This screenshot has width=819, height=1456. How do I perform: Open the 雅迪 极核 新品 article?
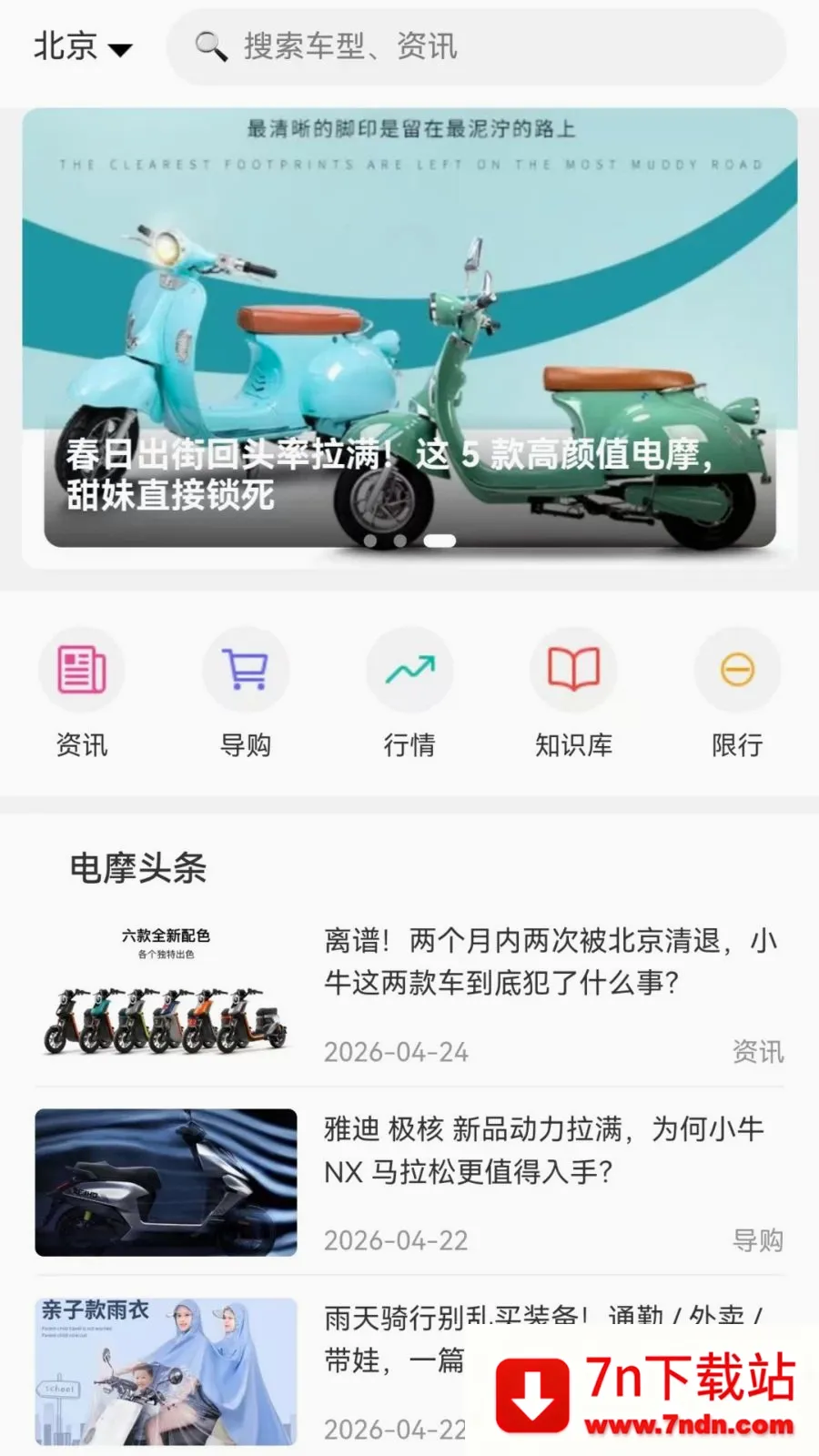(409, 1182)
